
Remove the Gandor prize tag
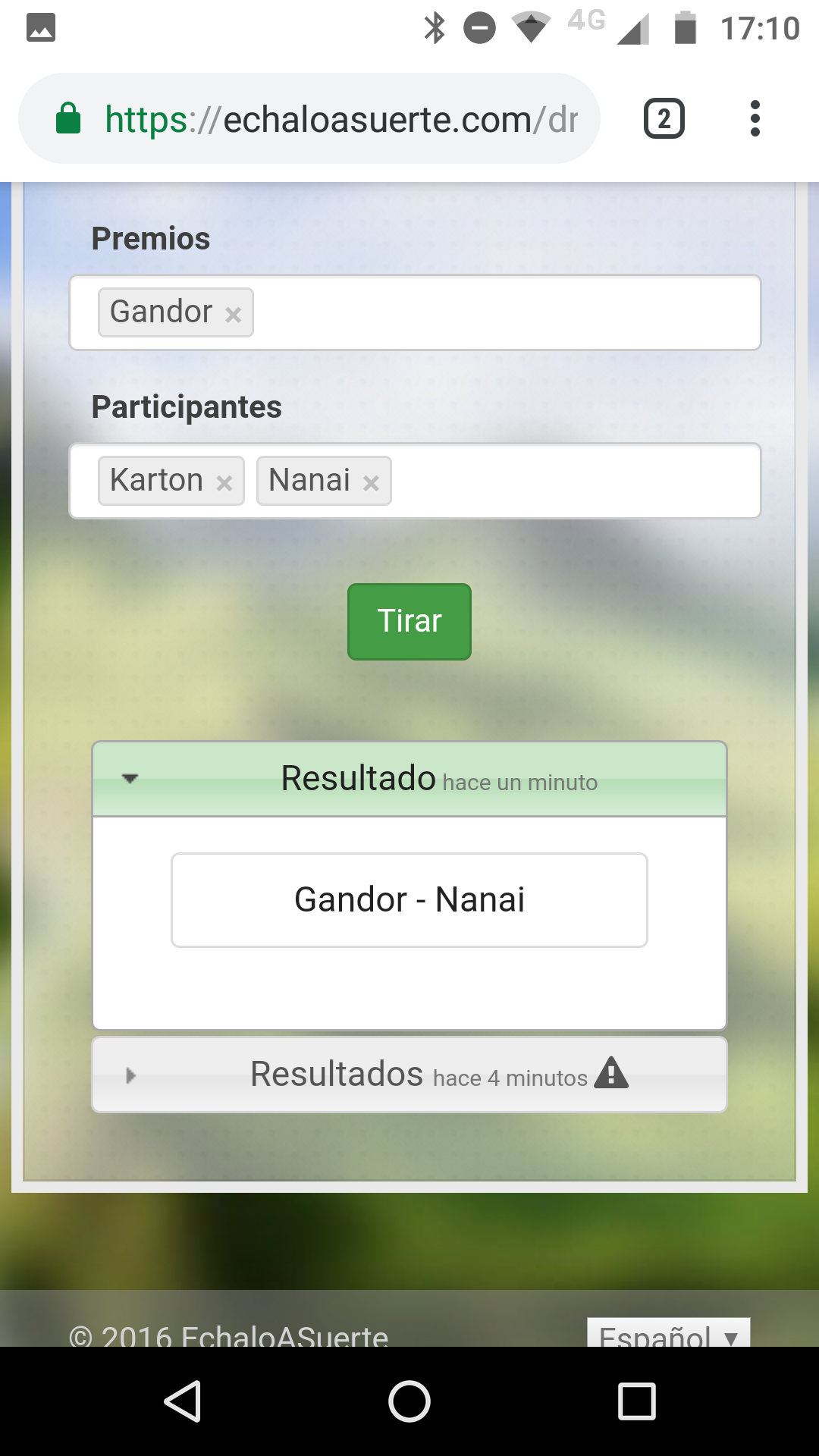(234, 314)
